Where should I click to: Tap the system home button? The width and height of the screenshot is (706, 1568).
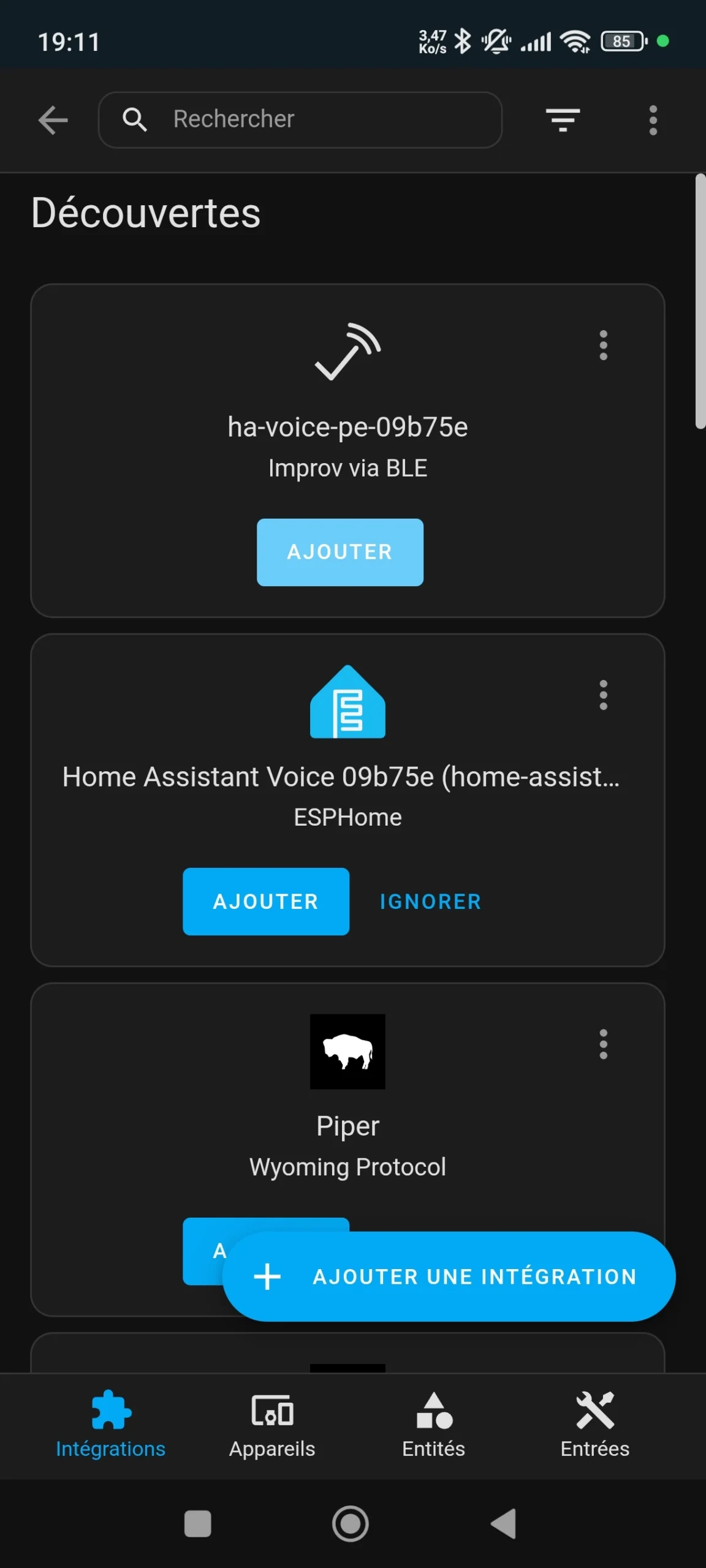pyautogui.click(x=351, y=1523)
